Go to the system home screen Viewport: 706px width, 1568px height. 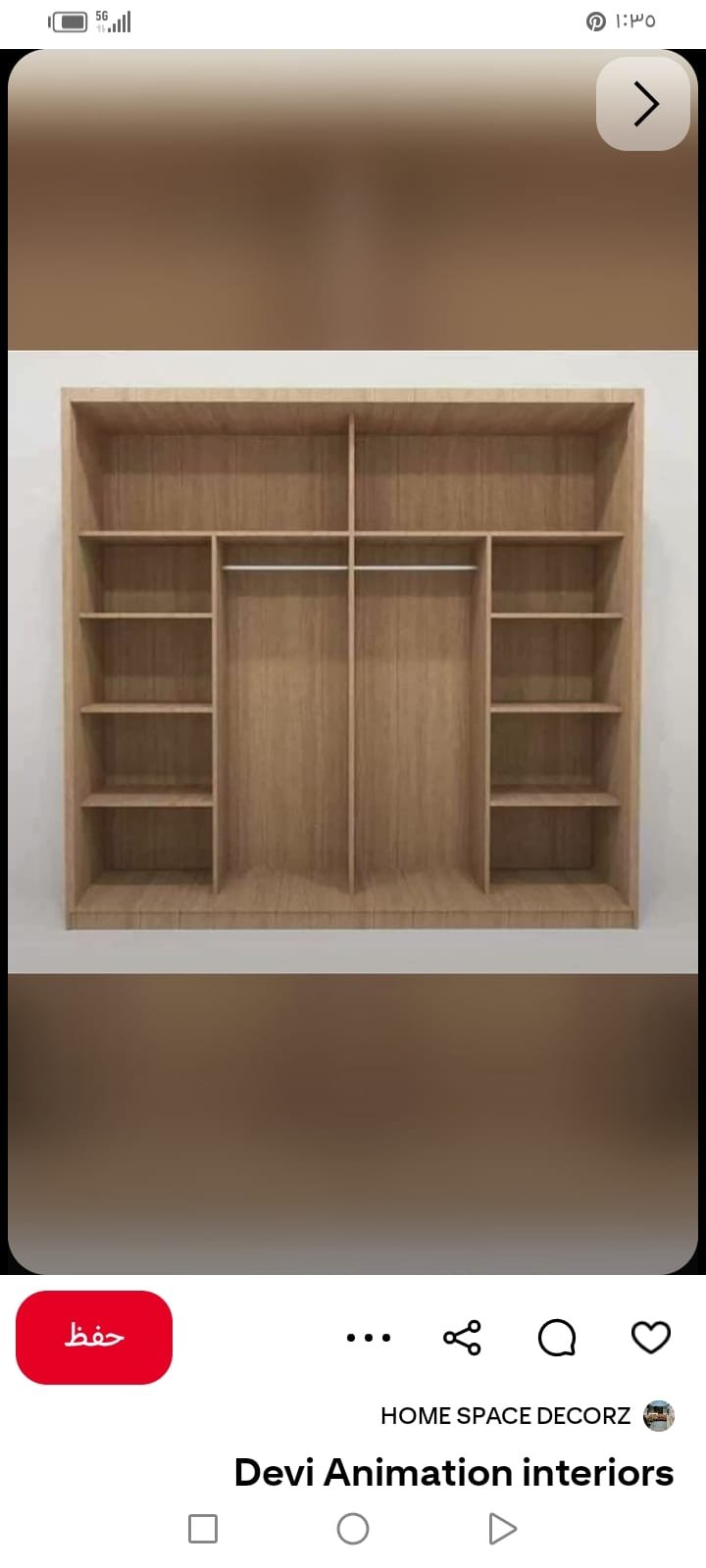[353, 1529]
